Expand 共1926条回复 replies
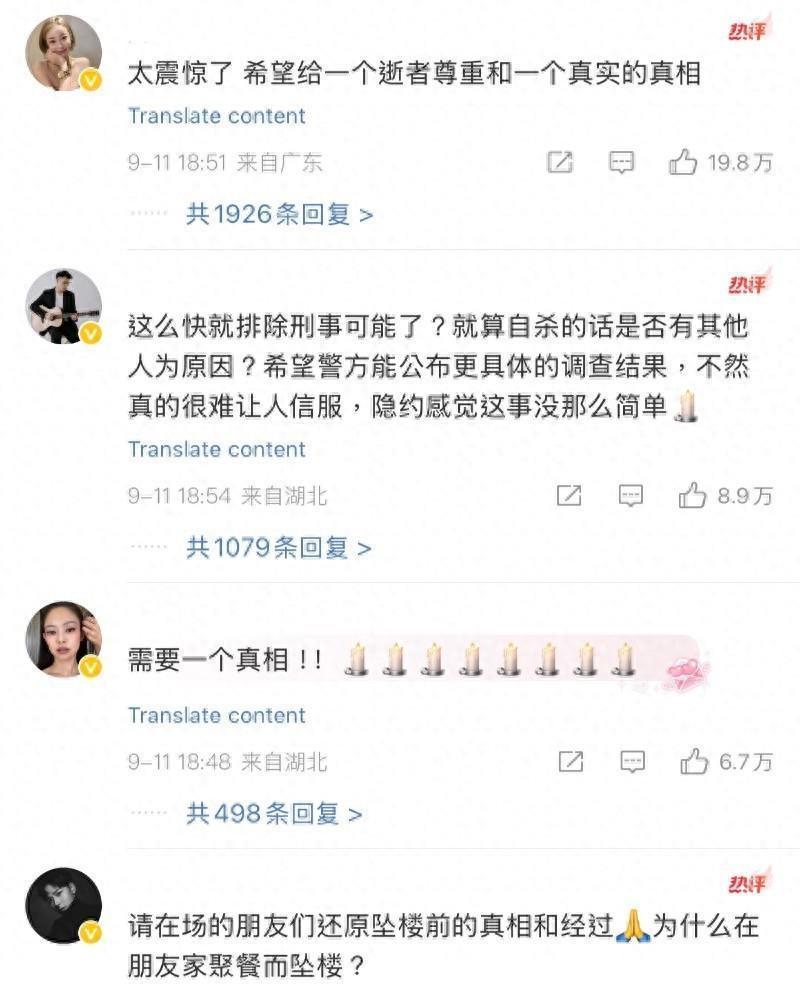Image resolution: width=800 pixels, height=984 pixels. point(279,214)
